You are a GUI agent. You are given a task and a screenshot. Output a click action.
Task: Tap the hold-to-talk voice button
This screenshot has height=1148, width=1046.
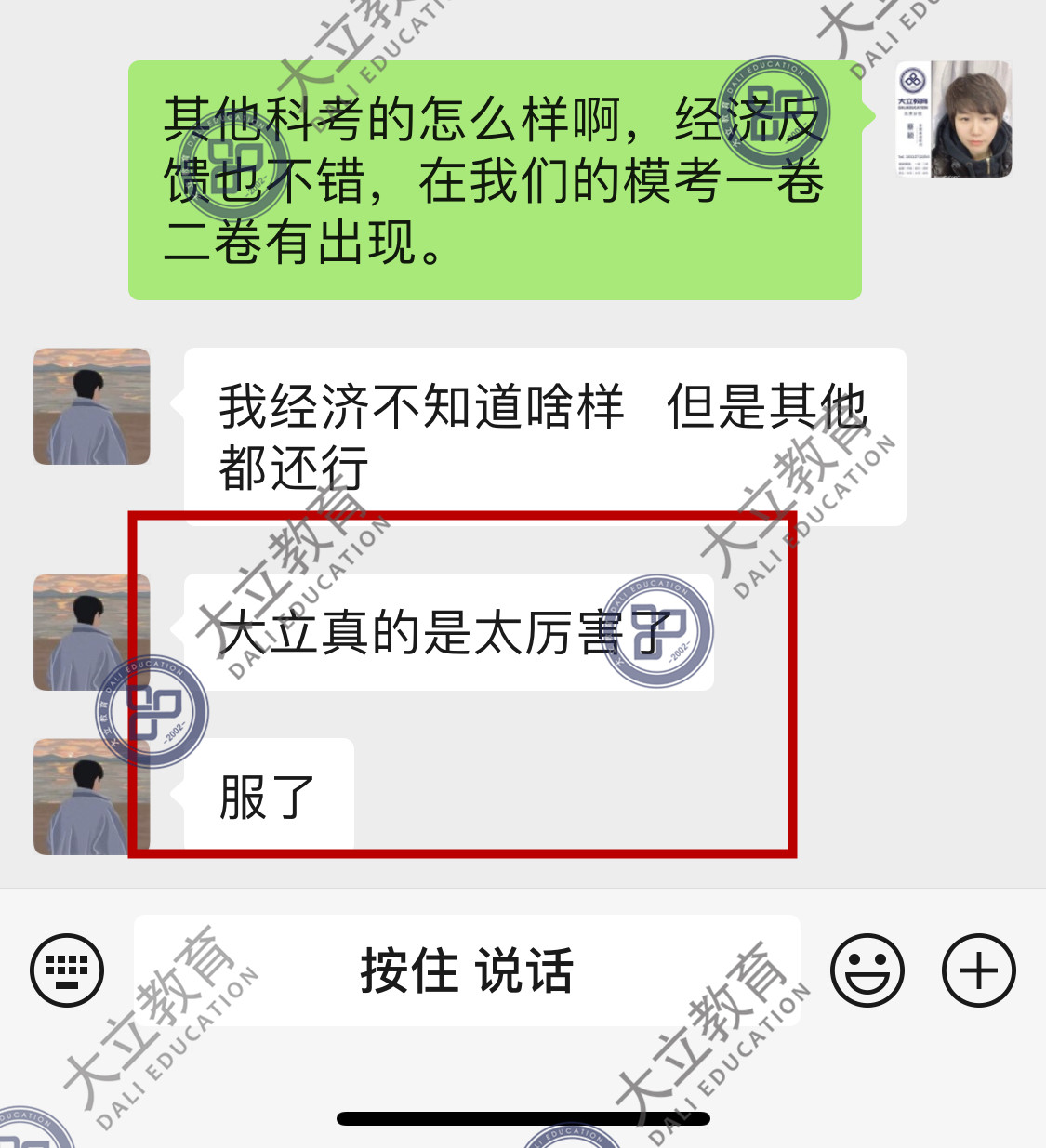(x=467, y=970)
